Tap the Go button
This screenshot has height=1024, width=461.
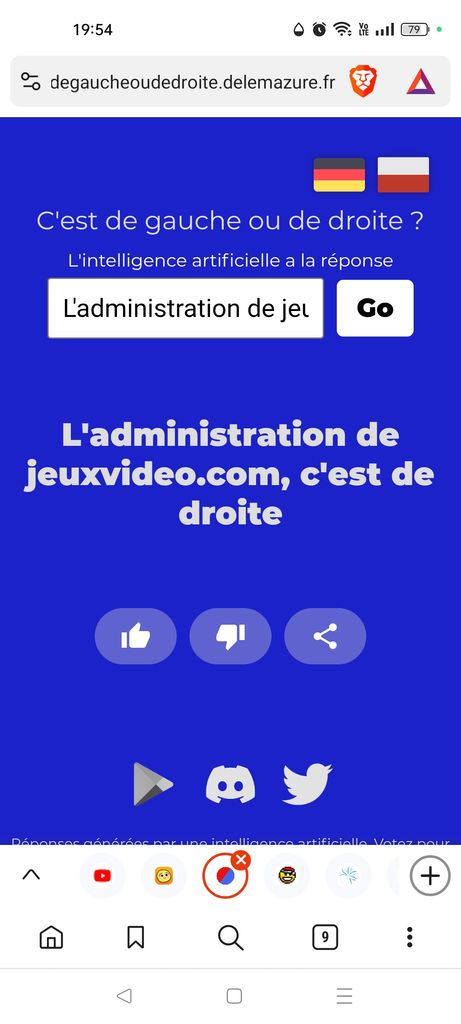(375, 308)
